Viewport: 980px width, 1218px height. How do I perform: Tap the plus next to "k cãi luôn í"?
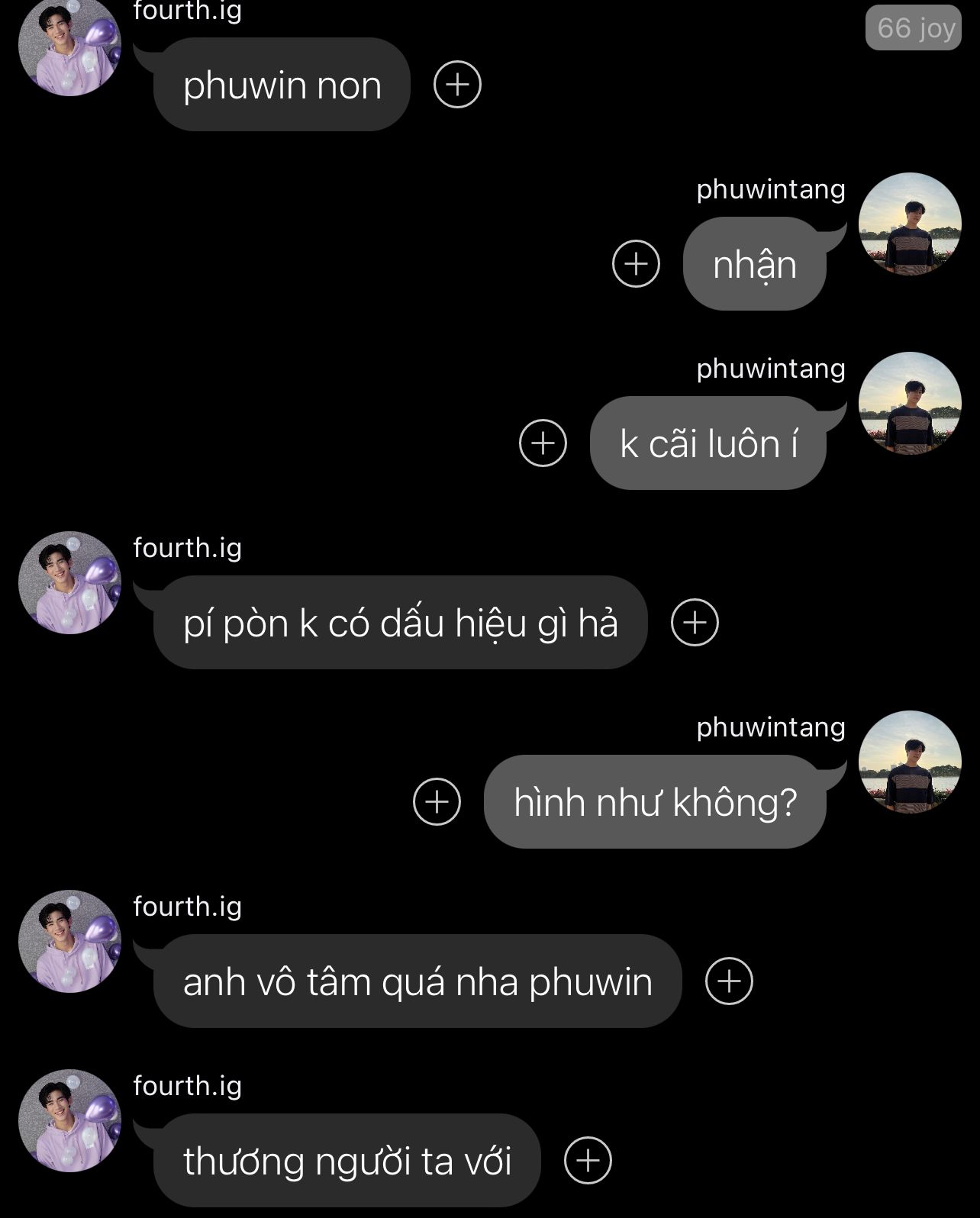point(543,443)
